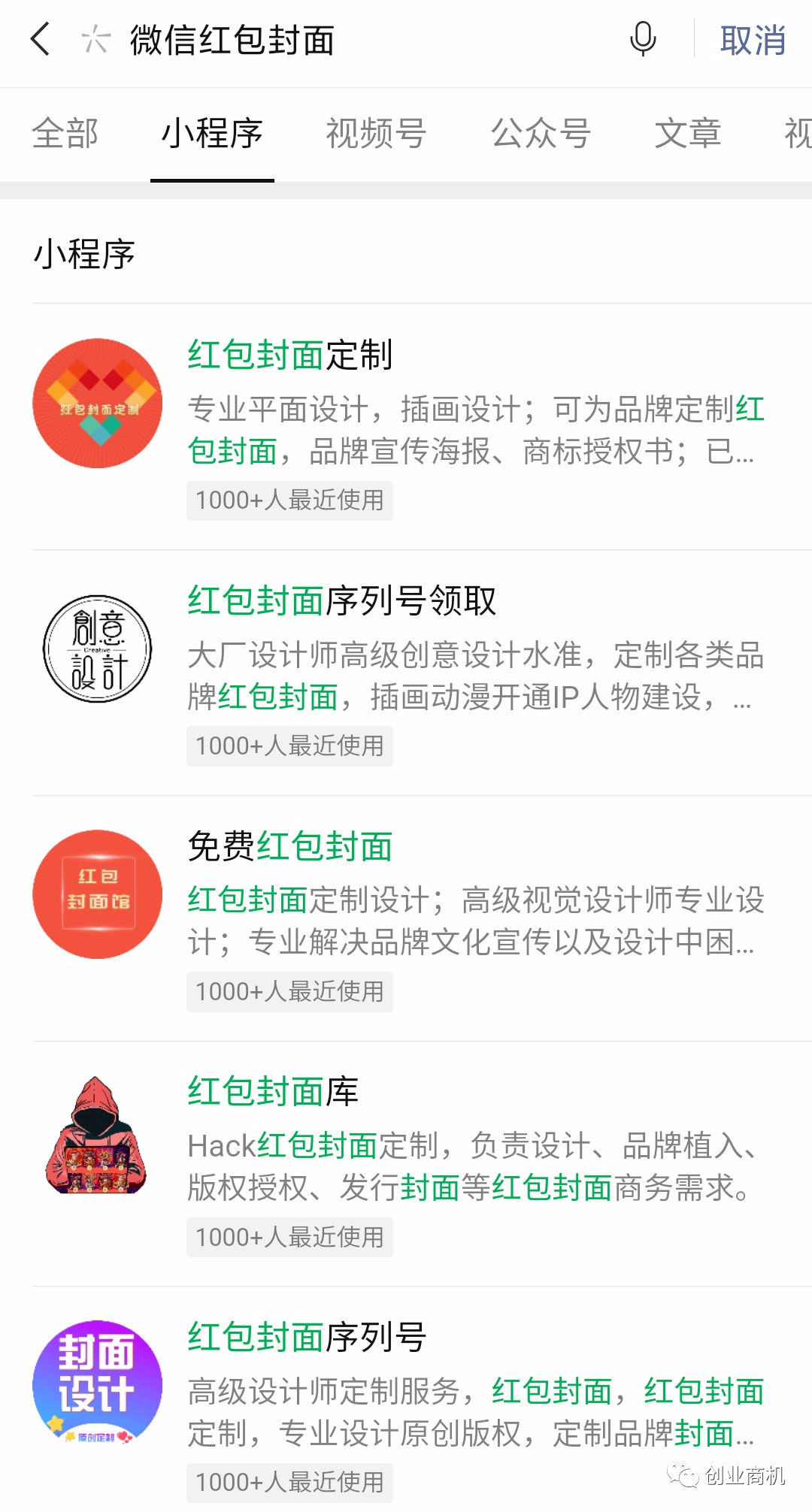Open the 免费红包封面 mini program
Viewport: 812px width, 1512px height.
click(x=290, y=847)
